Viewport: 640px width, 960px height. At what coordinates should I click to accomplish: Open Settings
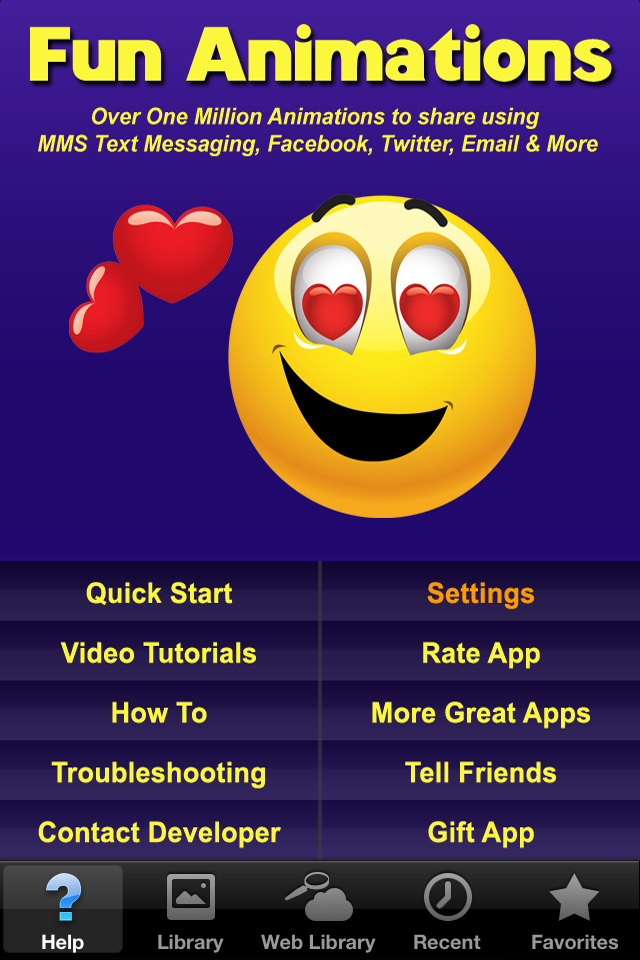point(480,593)
